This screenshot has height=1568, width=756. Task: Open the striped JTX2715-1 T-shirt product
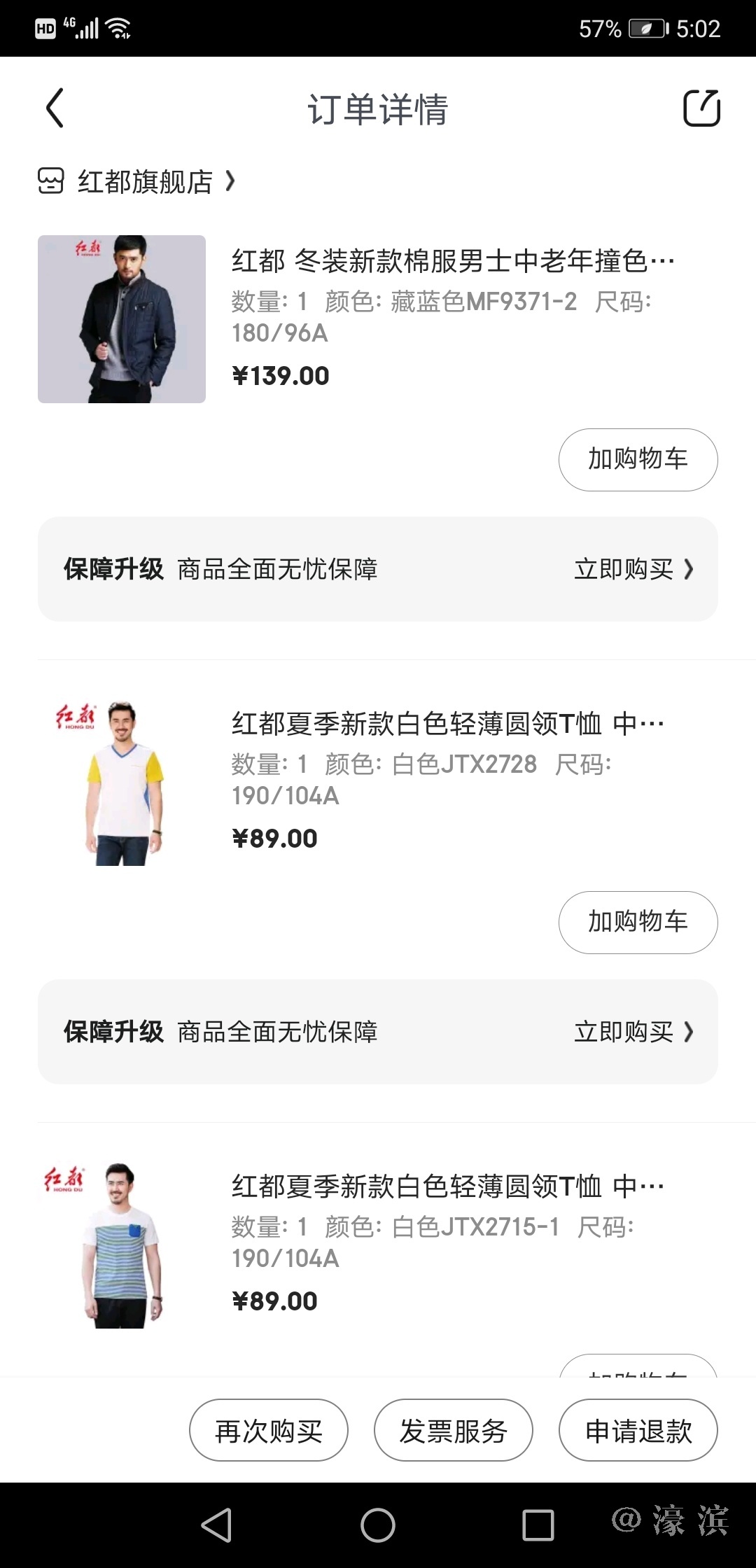click(448, 1186)
